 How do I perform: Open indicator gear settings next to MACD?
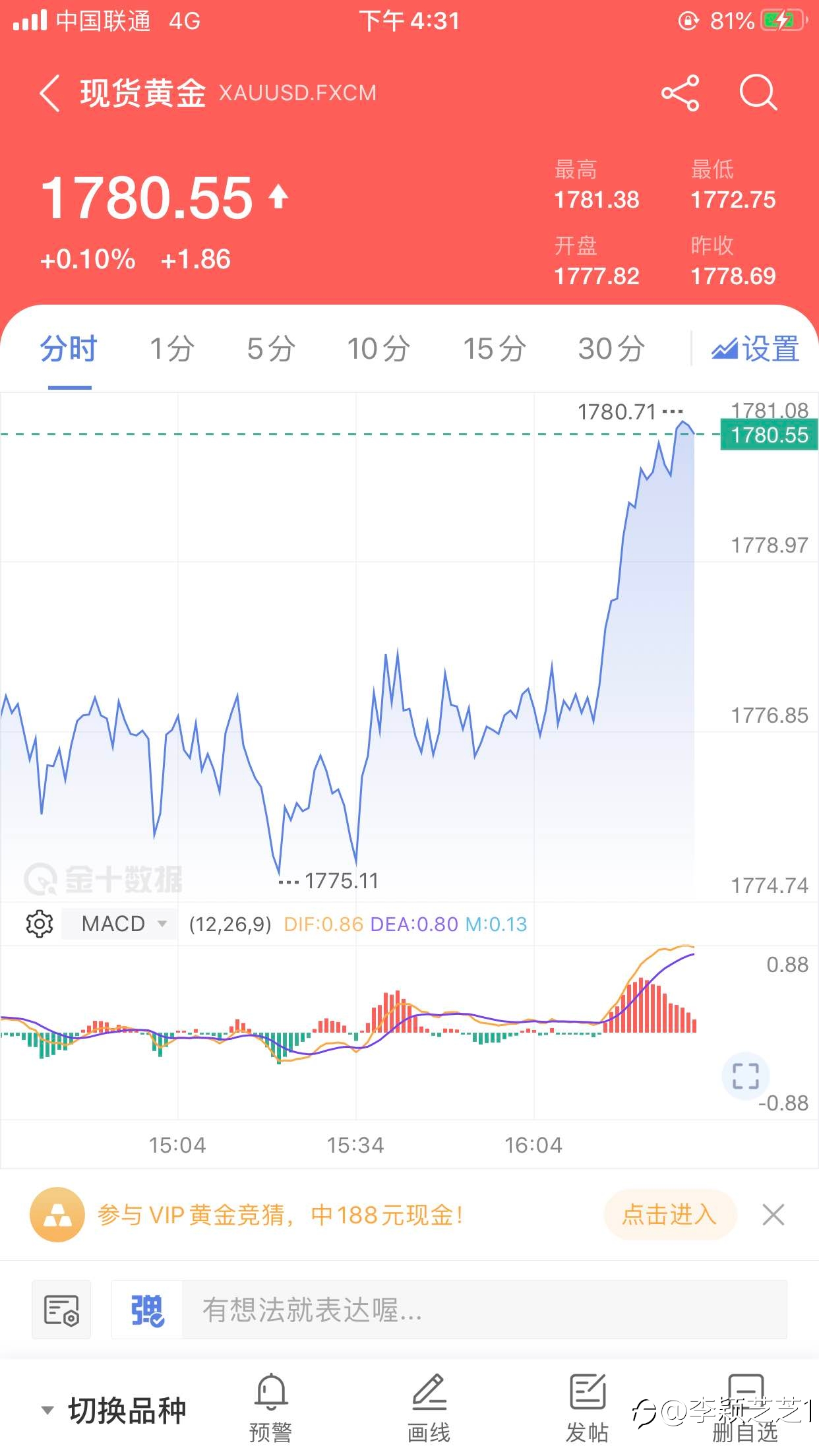point(40,923)
